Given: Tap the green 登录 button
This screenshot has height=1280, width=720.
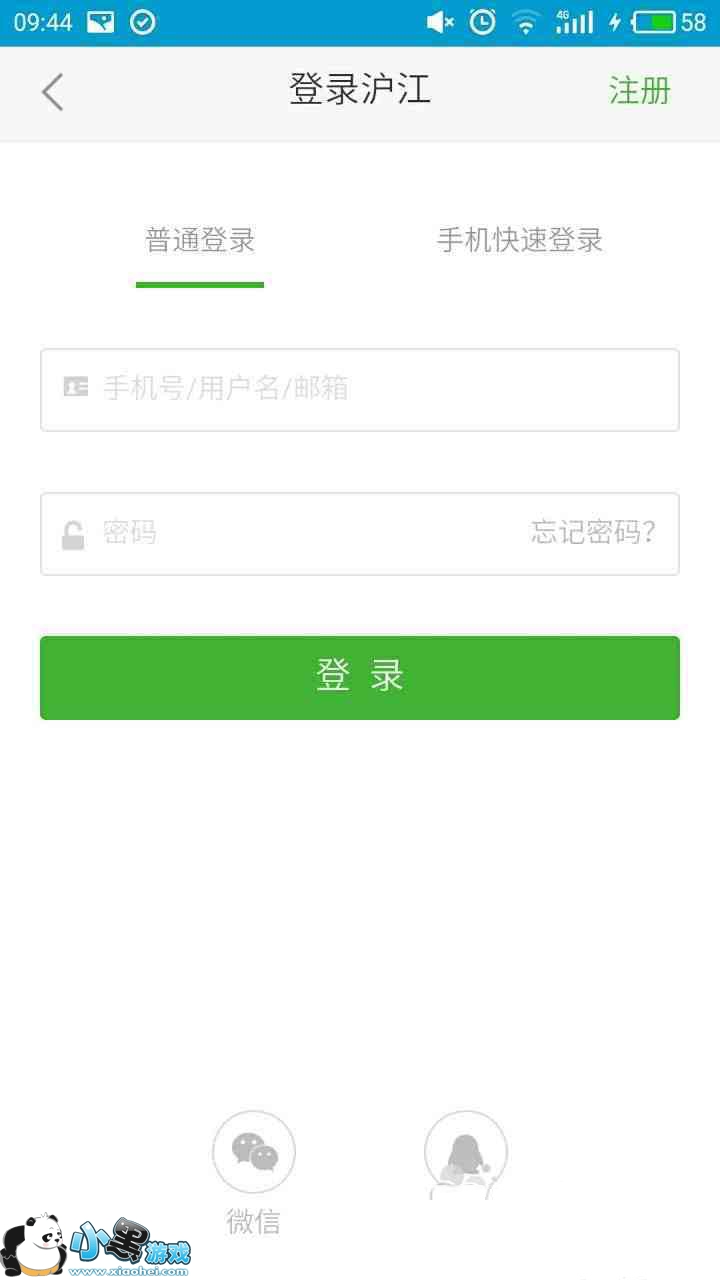Looking at the screenshot, I should pos(360,677).
